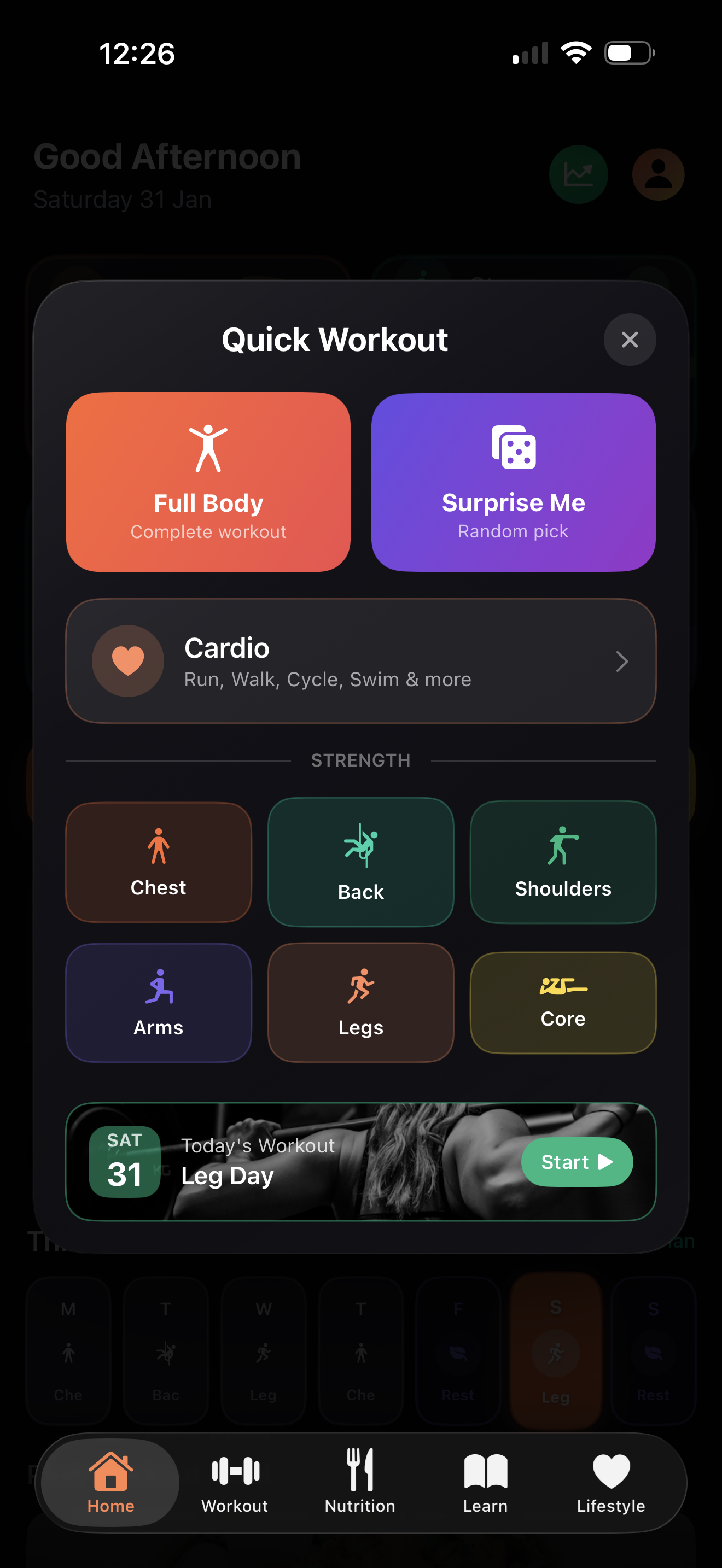
Task: Switch to the Workout tab
Action: point(235,1483)
